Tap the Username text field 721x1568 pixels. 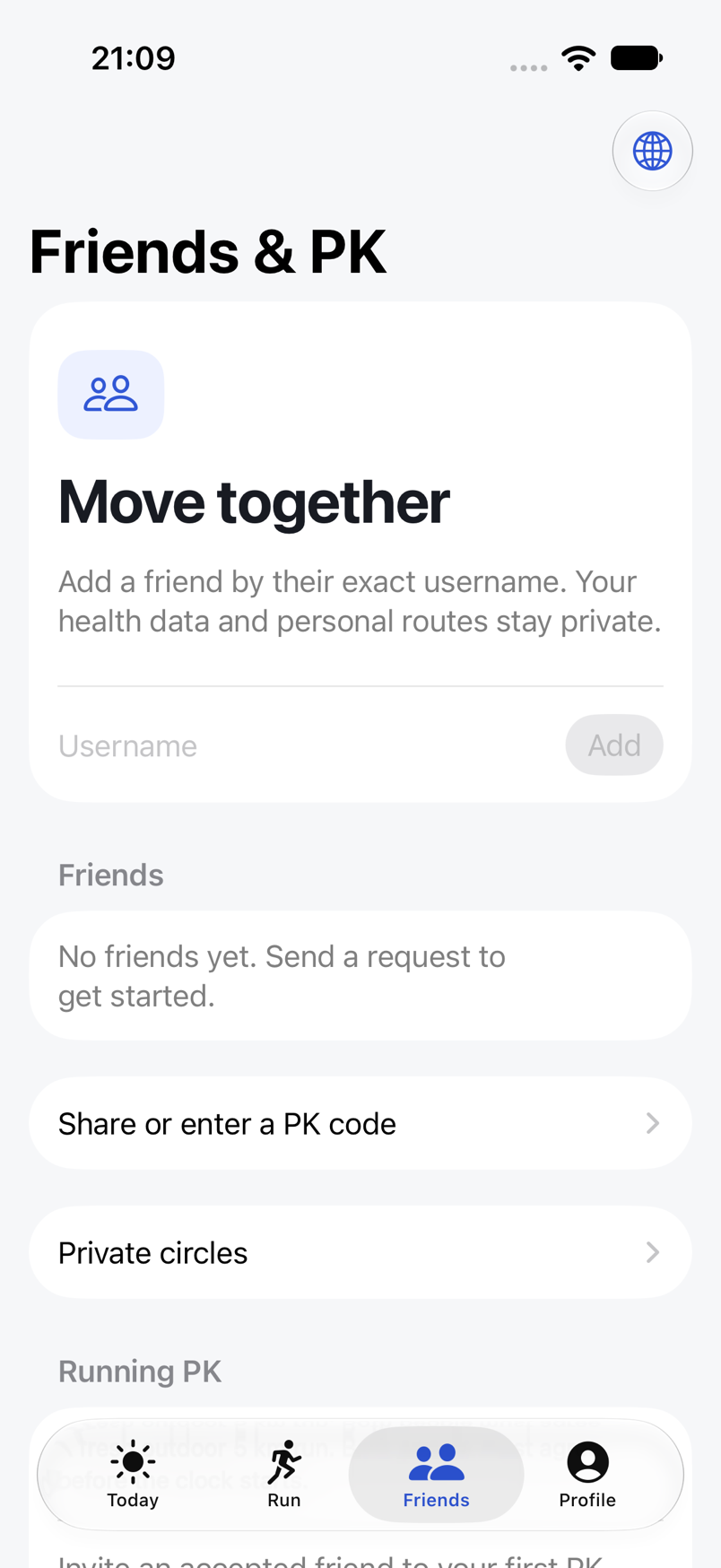(305, 745)
